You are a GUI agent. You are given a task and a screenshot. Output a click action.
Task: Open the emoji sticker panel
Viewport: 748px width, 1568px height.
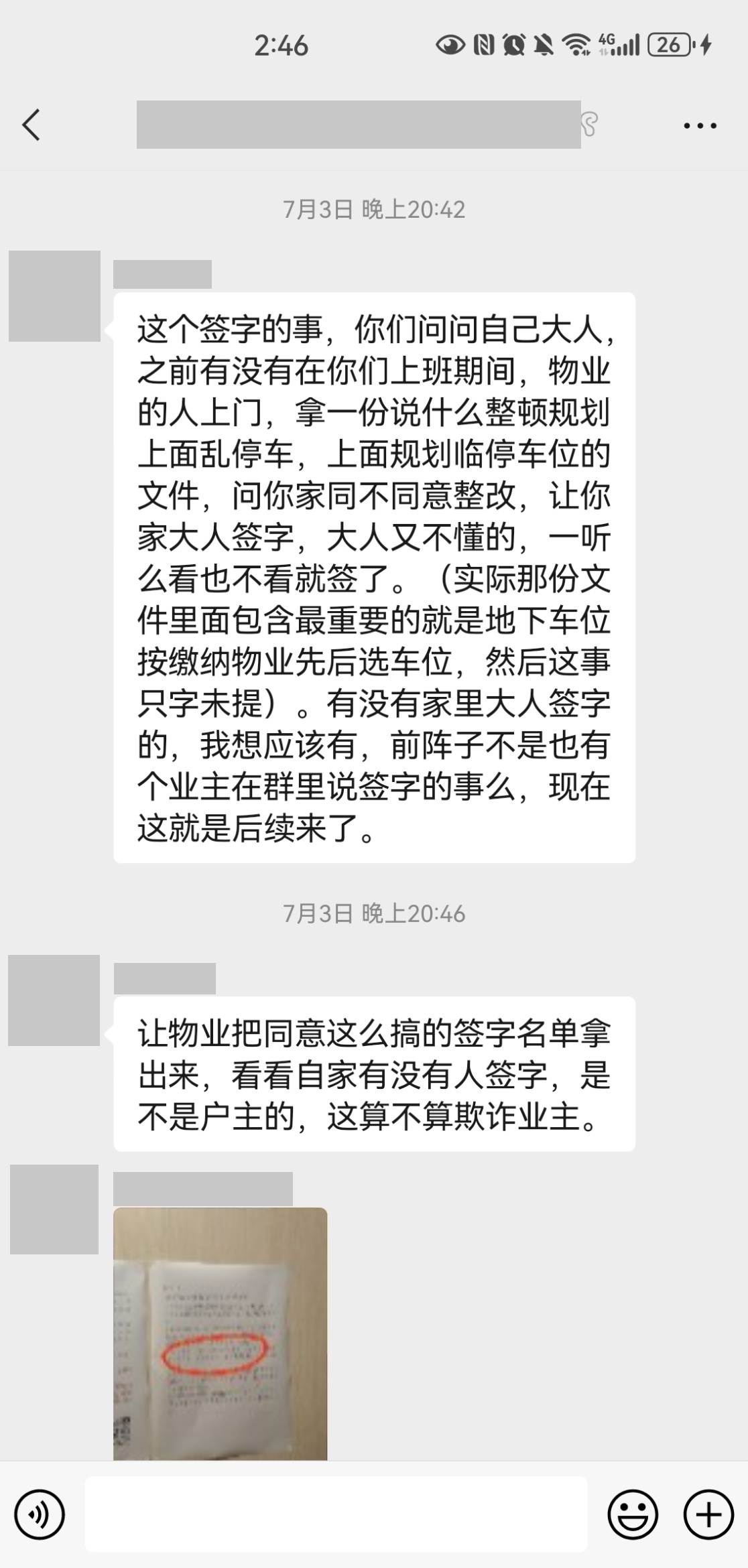(633, 1515)
